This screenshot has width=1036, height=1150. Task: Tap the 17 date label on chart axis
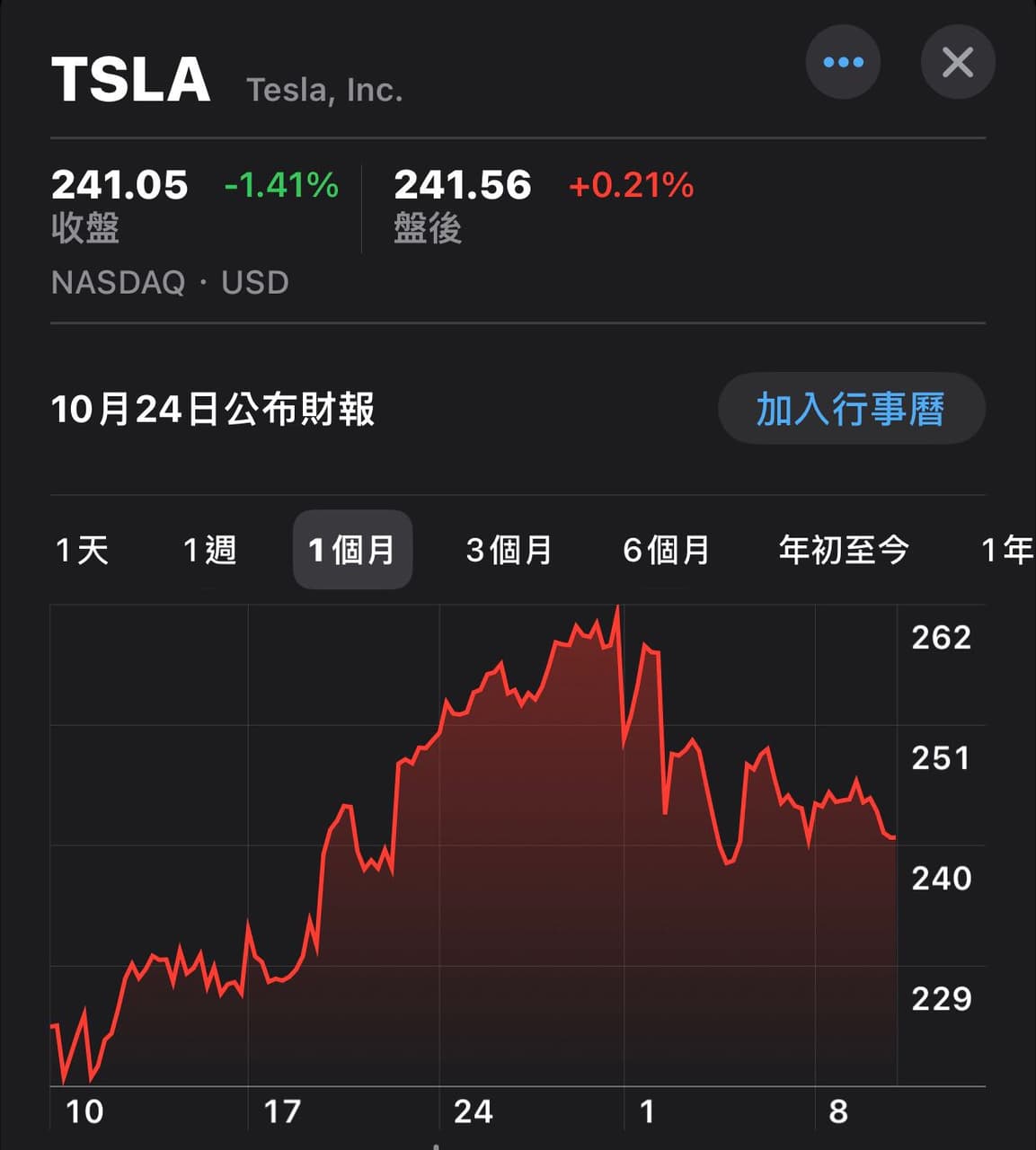point(281,1112)
